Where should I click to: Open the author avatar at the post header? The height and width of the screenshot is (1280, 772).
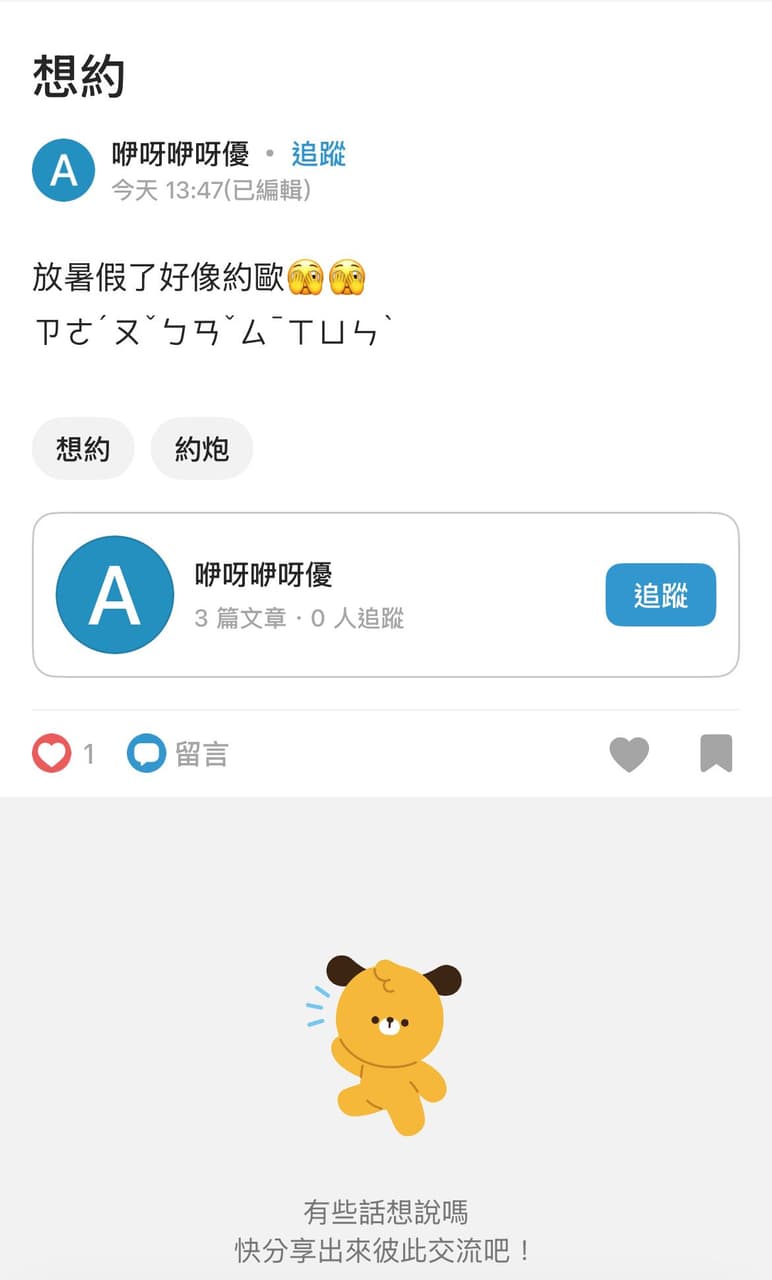64,170
